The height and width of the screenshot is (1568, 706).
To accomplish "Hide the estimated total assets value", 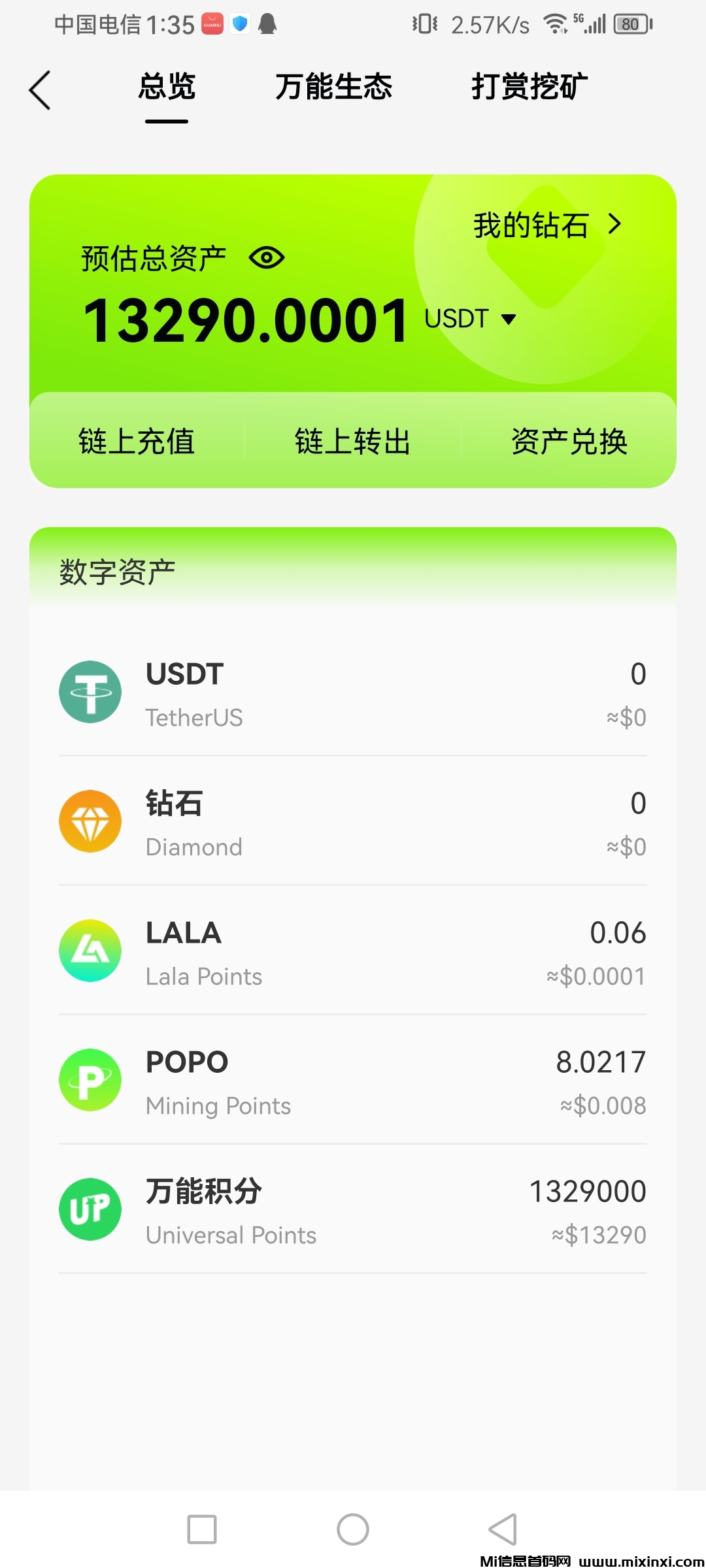I will [x=267, y=258].
